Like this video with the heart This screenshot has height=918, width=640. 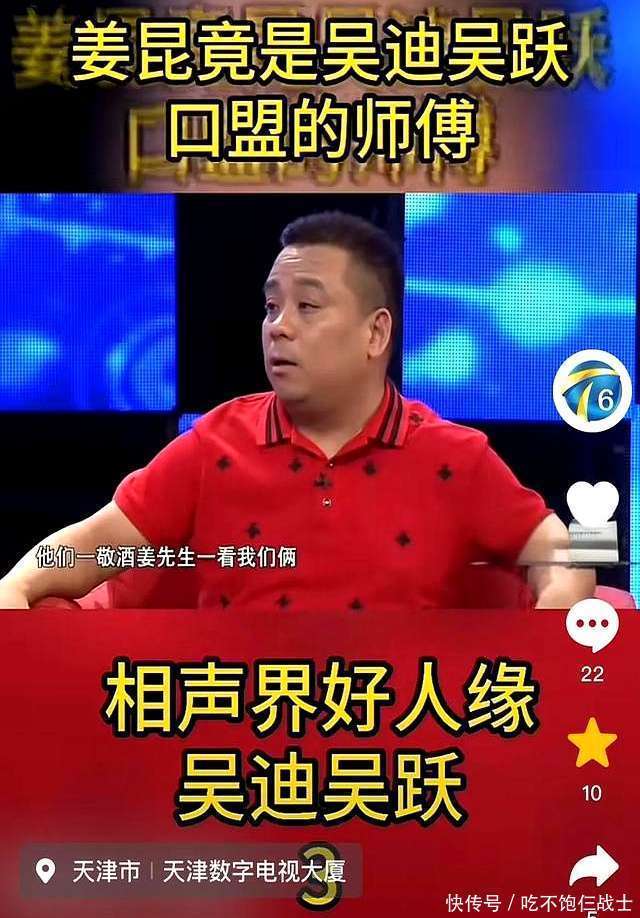[592, 503]
